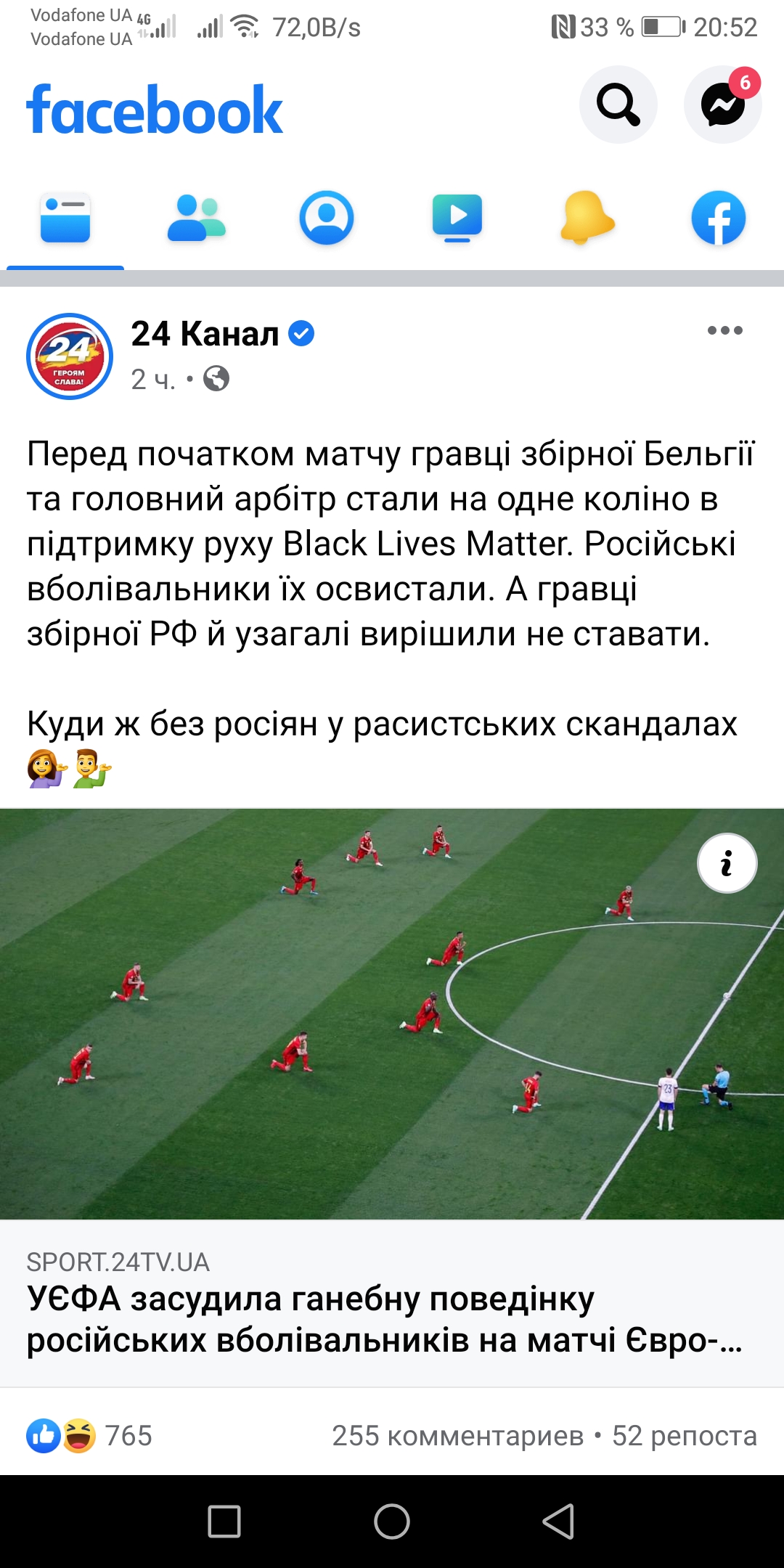Open Messenger with 6 unread messages
The width and height of the screenshot is (784, 1568).
pos(722,105)
